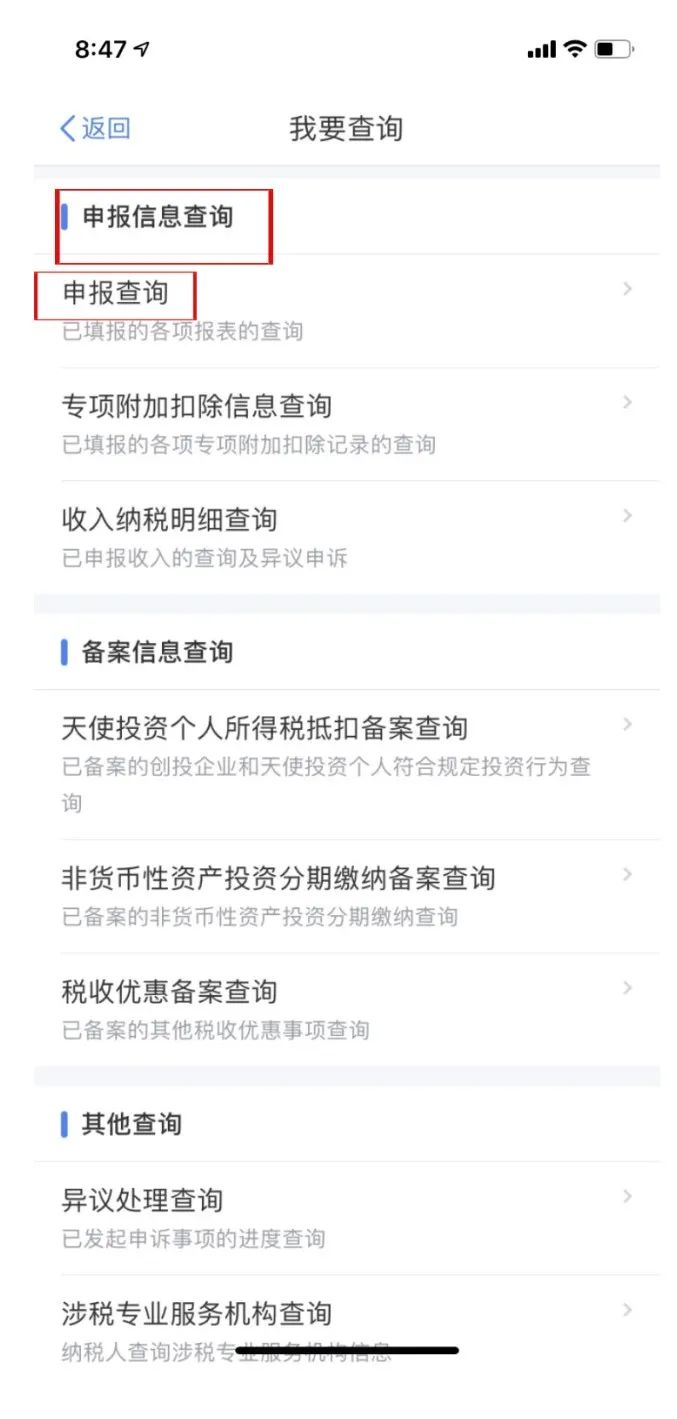The image size is (677, 1419).
Task: Open 涉税专业服务机构查询
Action: coord(347,1330)
